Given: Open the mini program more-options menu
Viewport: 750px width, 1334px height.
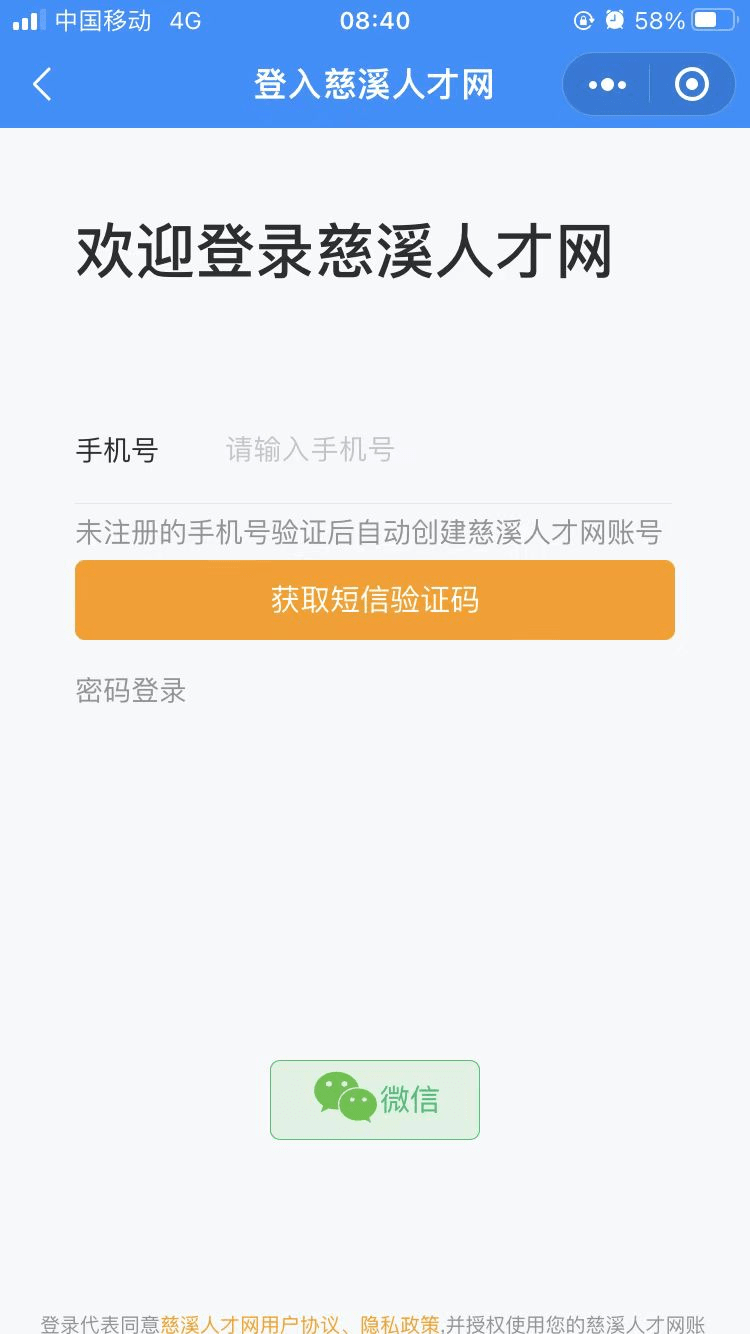Looking at the screenshot, I should coord(607,85).
